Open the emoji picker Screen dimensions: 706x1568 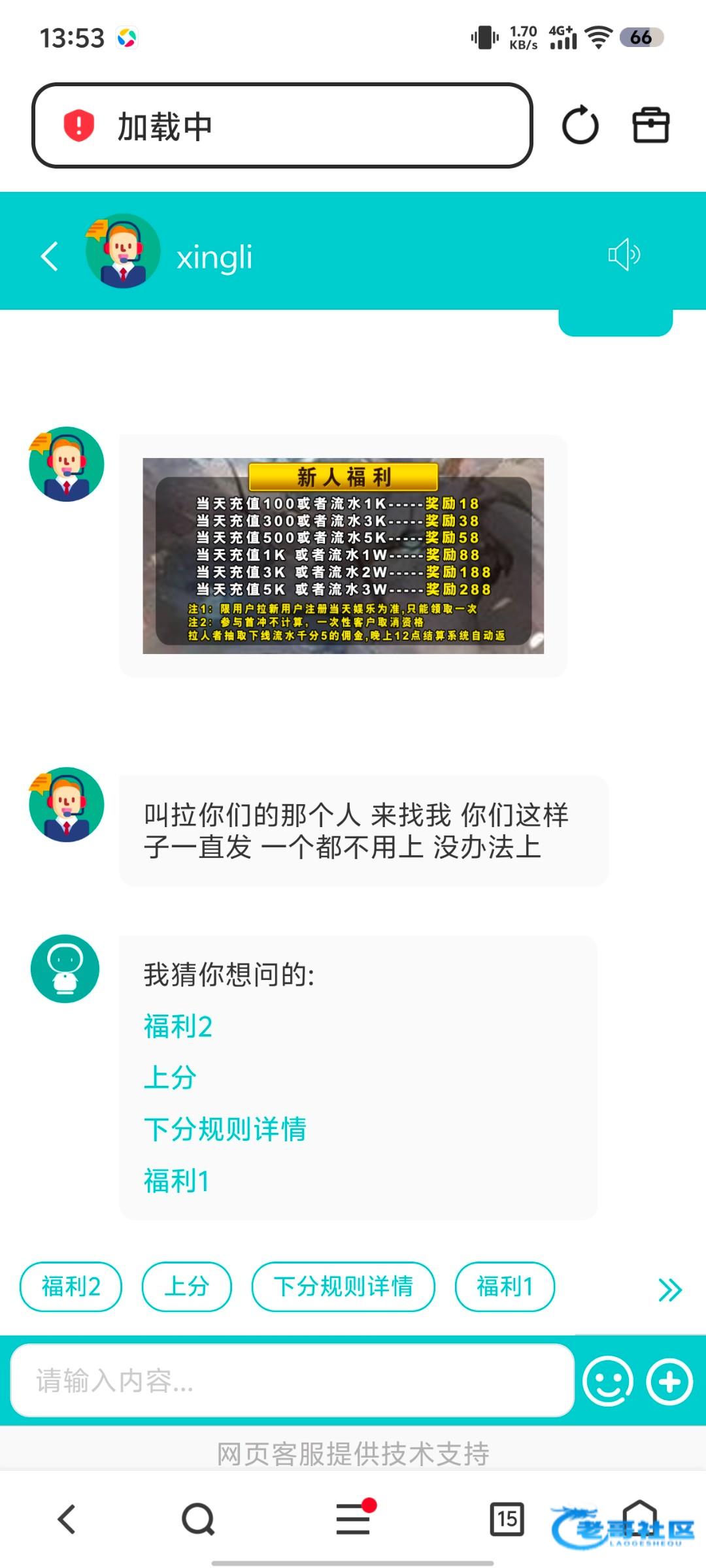(608, 1381)
